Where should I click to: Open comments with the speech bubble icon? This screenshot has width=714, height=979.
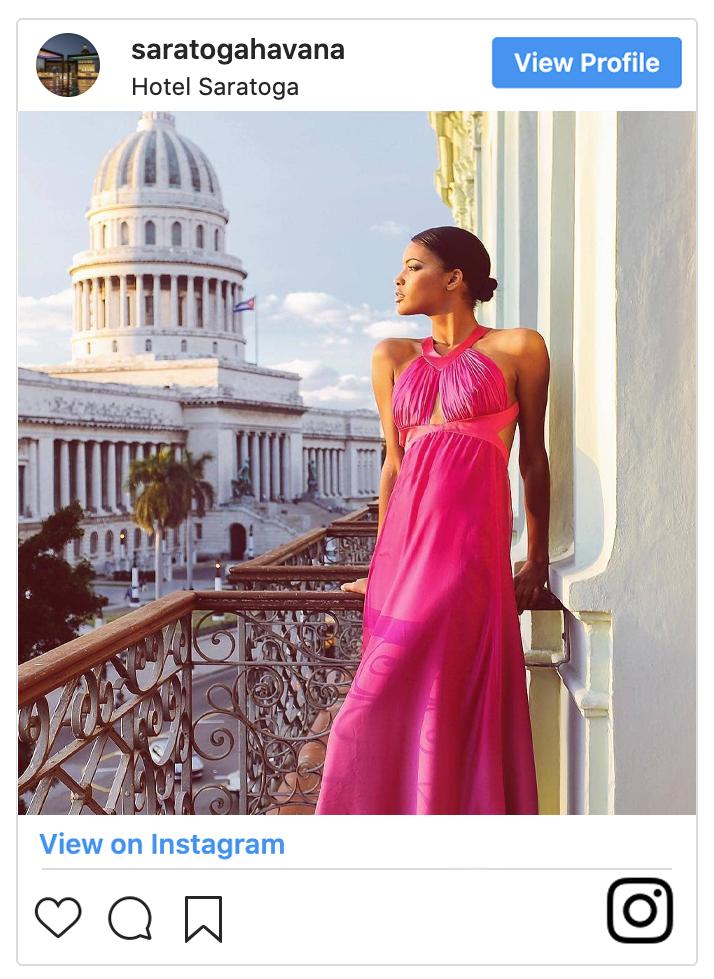click(x=130, y=918)
